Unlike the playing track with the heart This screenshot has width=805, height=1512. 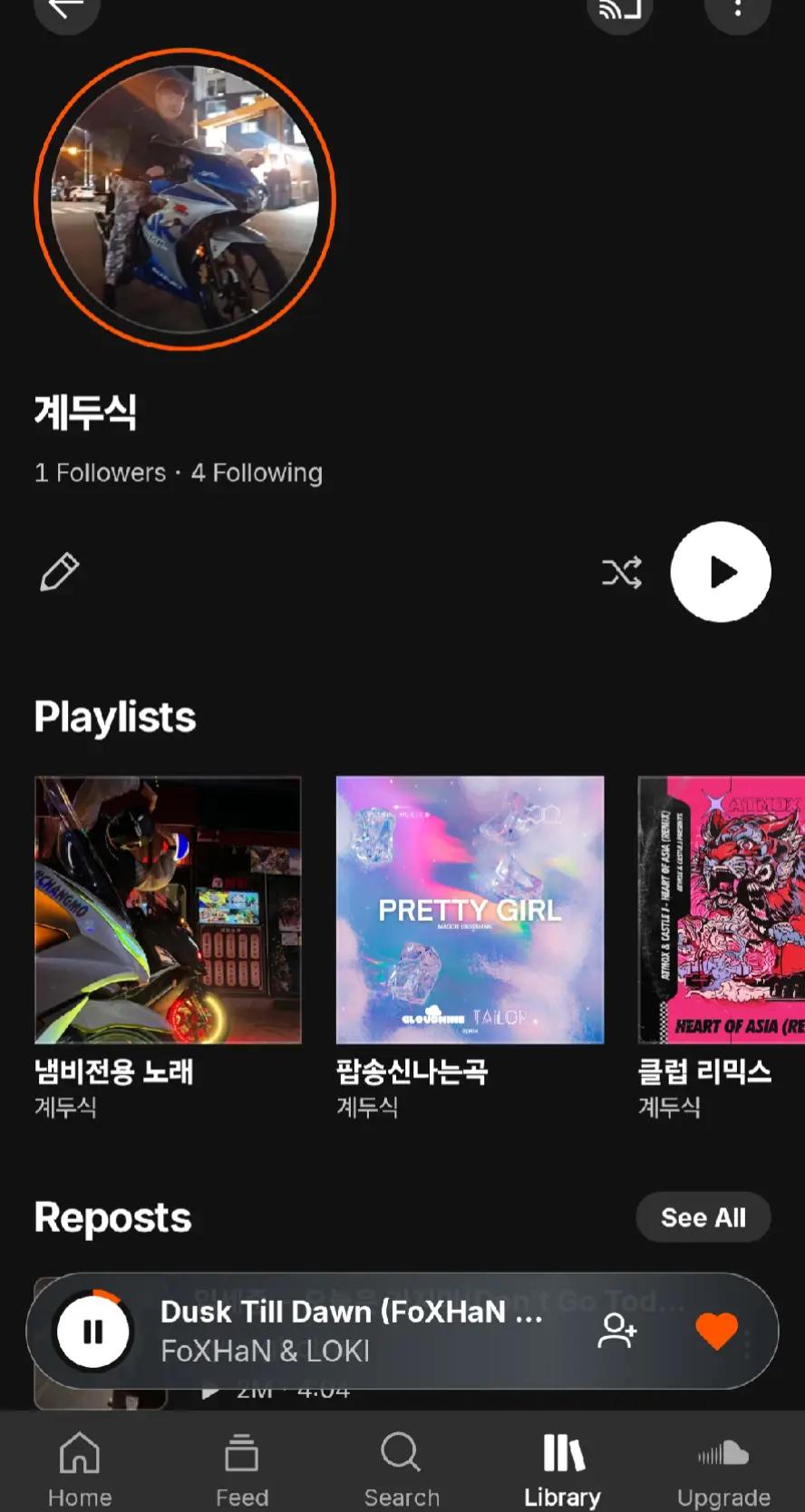[x=716, y=1332]
